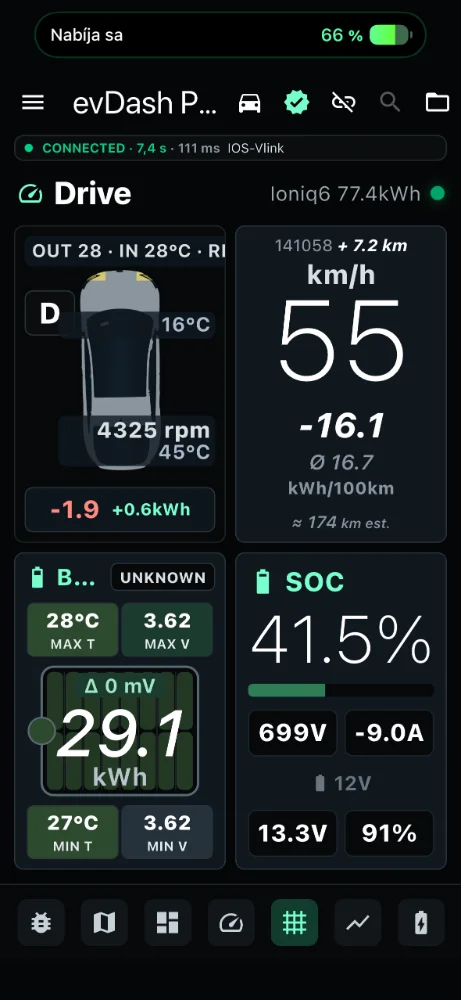Viewport: 461px width, 1000px height.
Task: Open the battery charging tab
Action: 421,922
